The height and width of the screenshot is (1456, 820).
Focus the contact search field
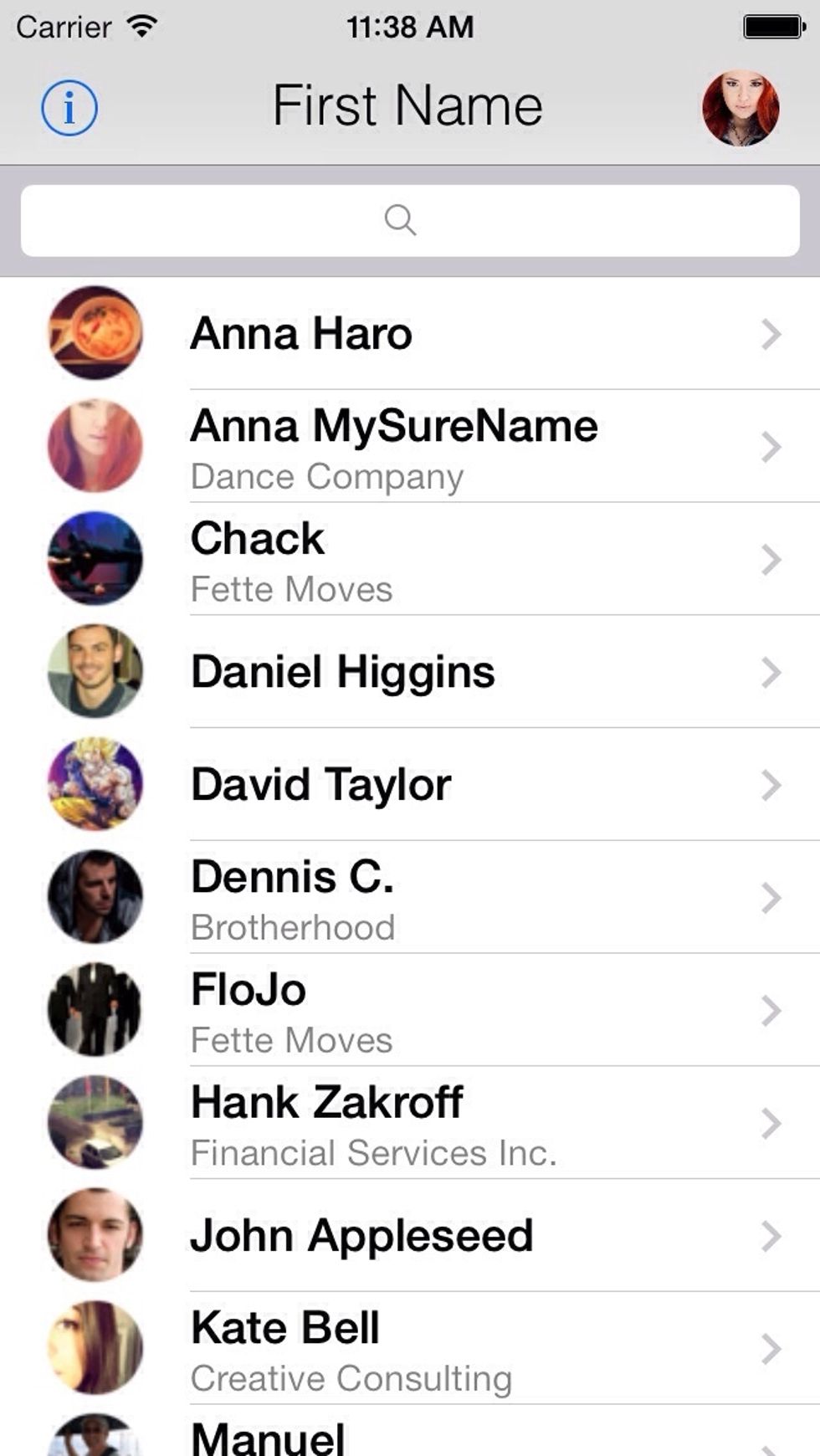pos(410,221)
